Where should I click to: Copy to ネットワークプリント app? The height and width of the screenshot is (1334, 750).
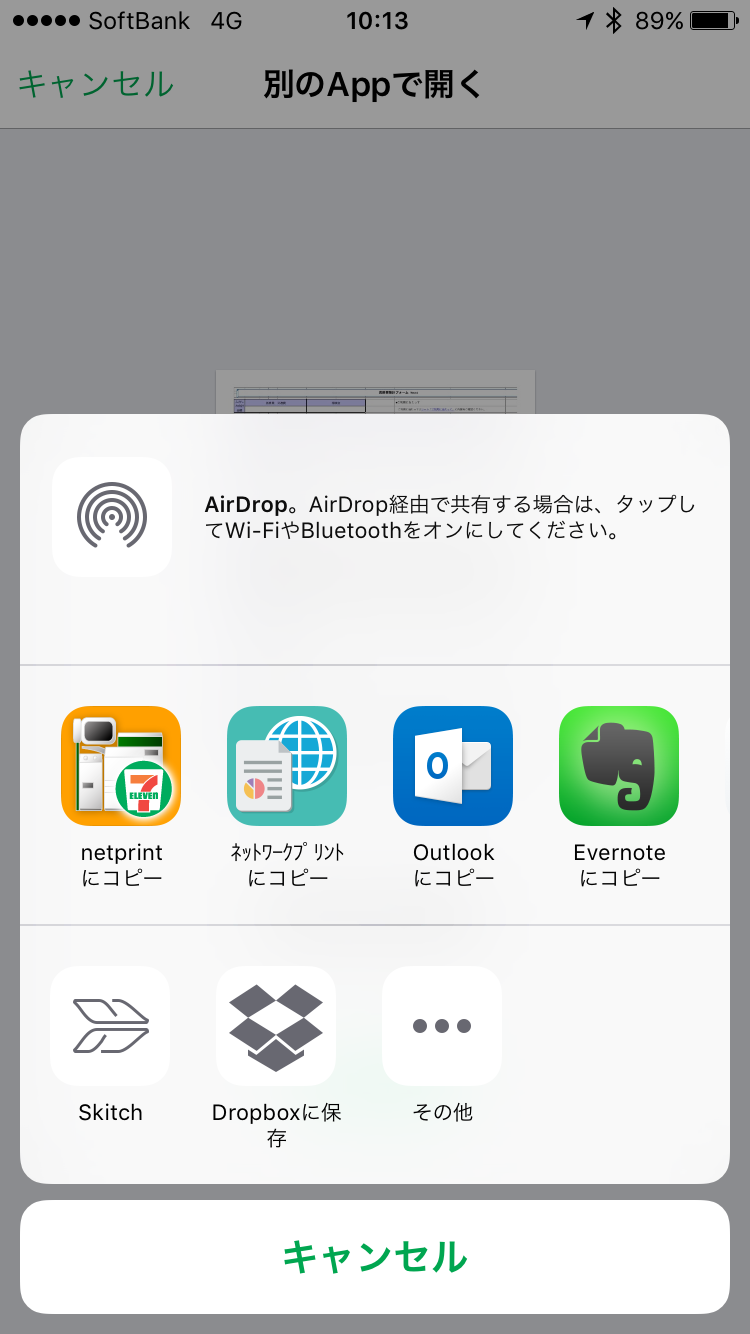[x=287, y=766]
